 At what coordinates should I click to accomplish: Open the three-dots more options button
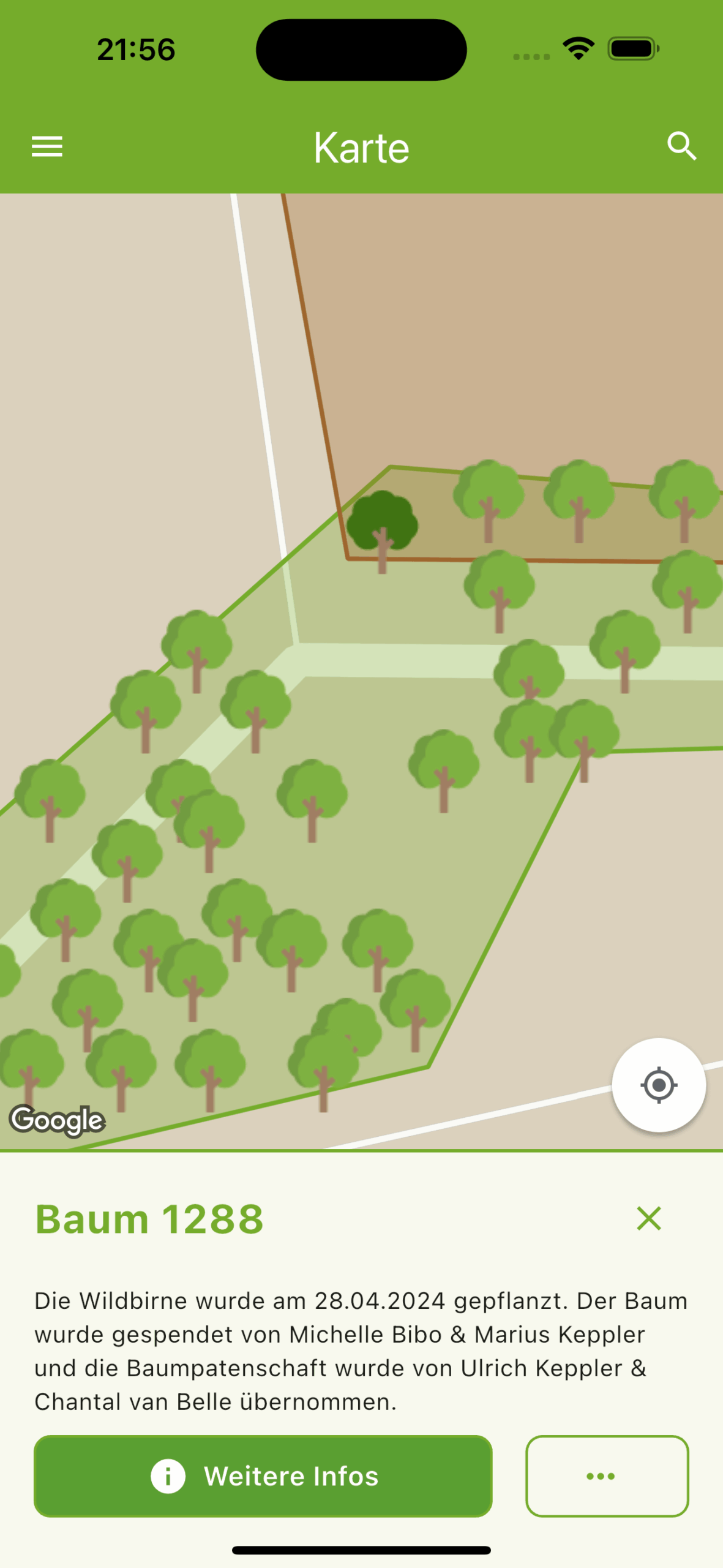tap(607, 1476)
